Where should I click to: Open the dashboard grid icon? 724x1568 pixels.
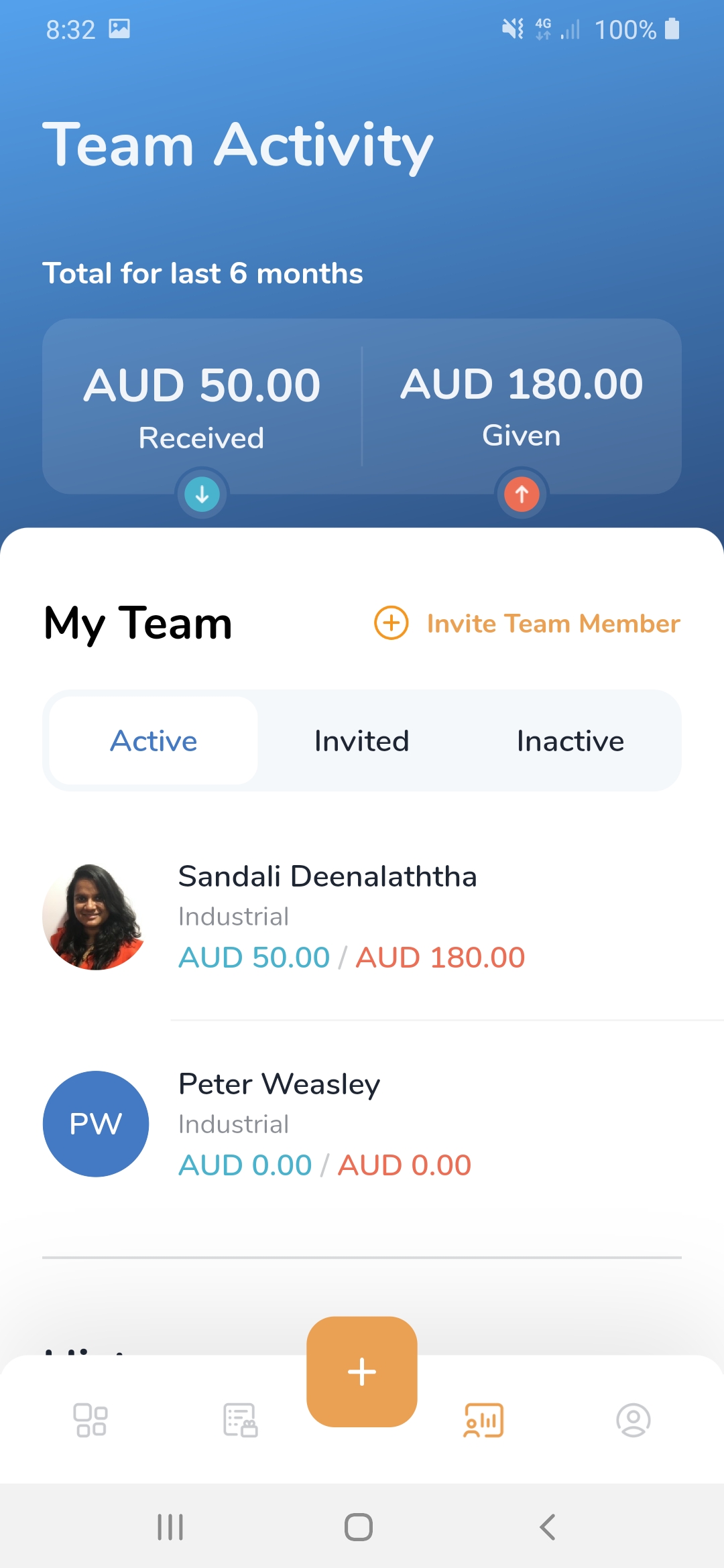[x=90, y=1419]
